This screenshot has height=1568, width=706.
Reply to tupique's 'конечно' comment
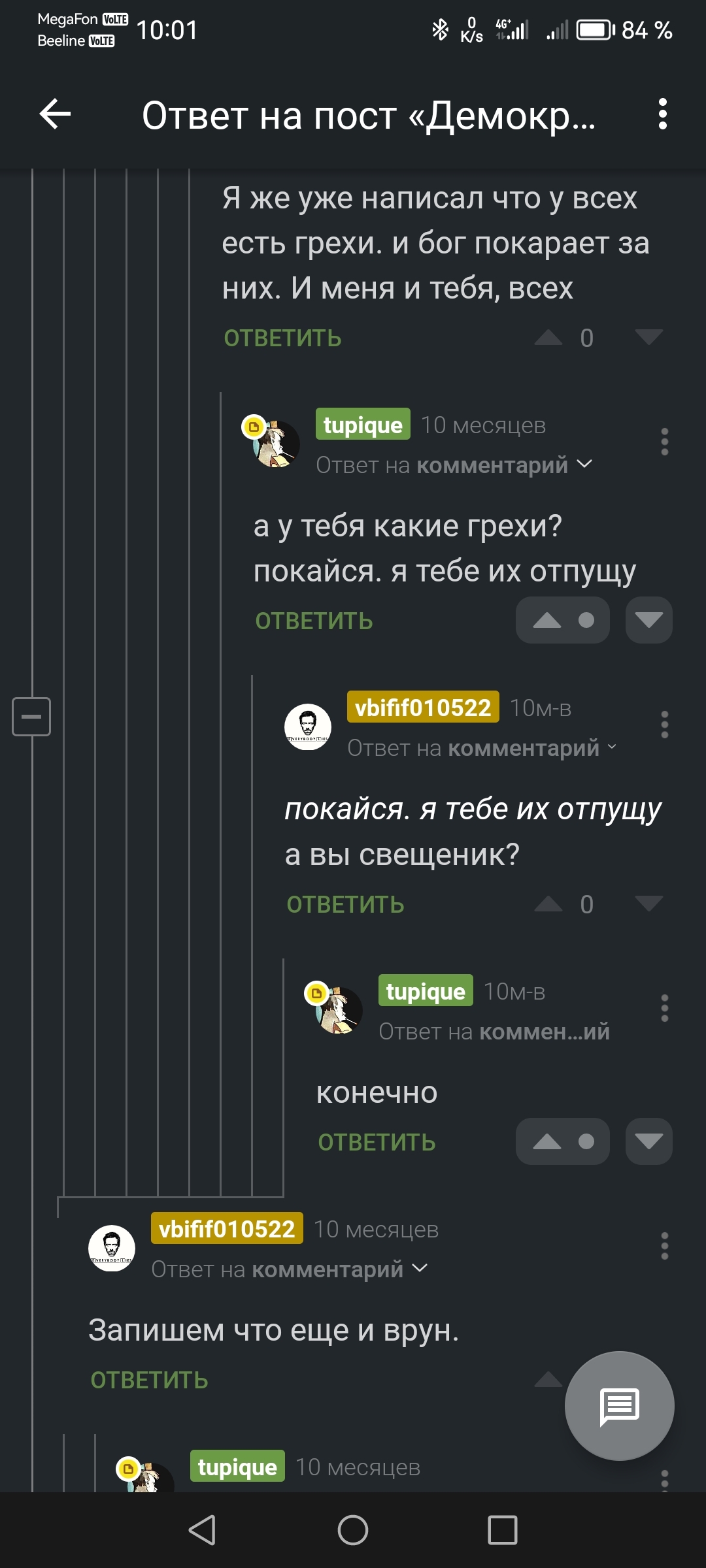point(377,1142)
